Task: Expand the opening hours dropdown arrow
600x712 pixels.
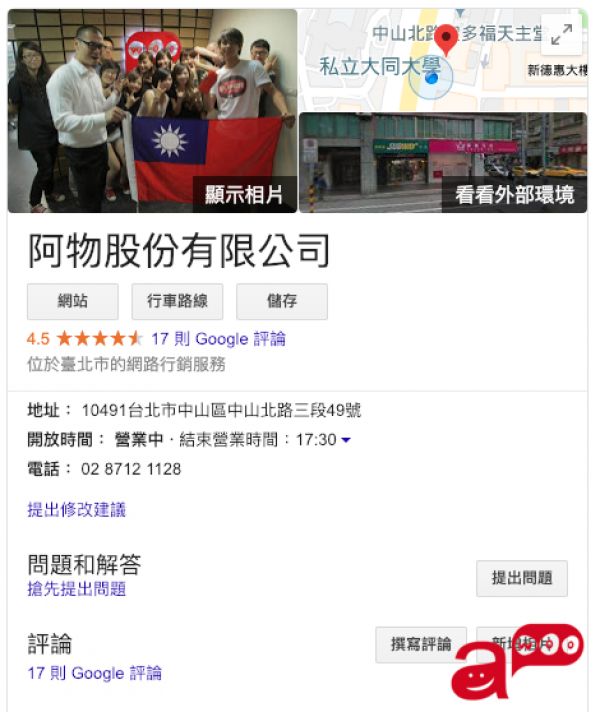Action: [346, 440]
